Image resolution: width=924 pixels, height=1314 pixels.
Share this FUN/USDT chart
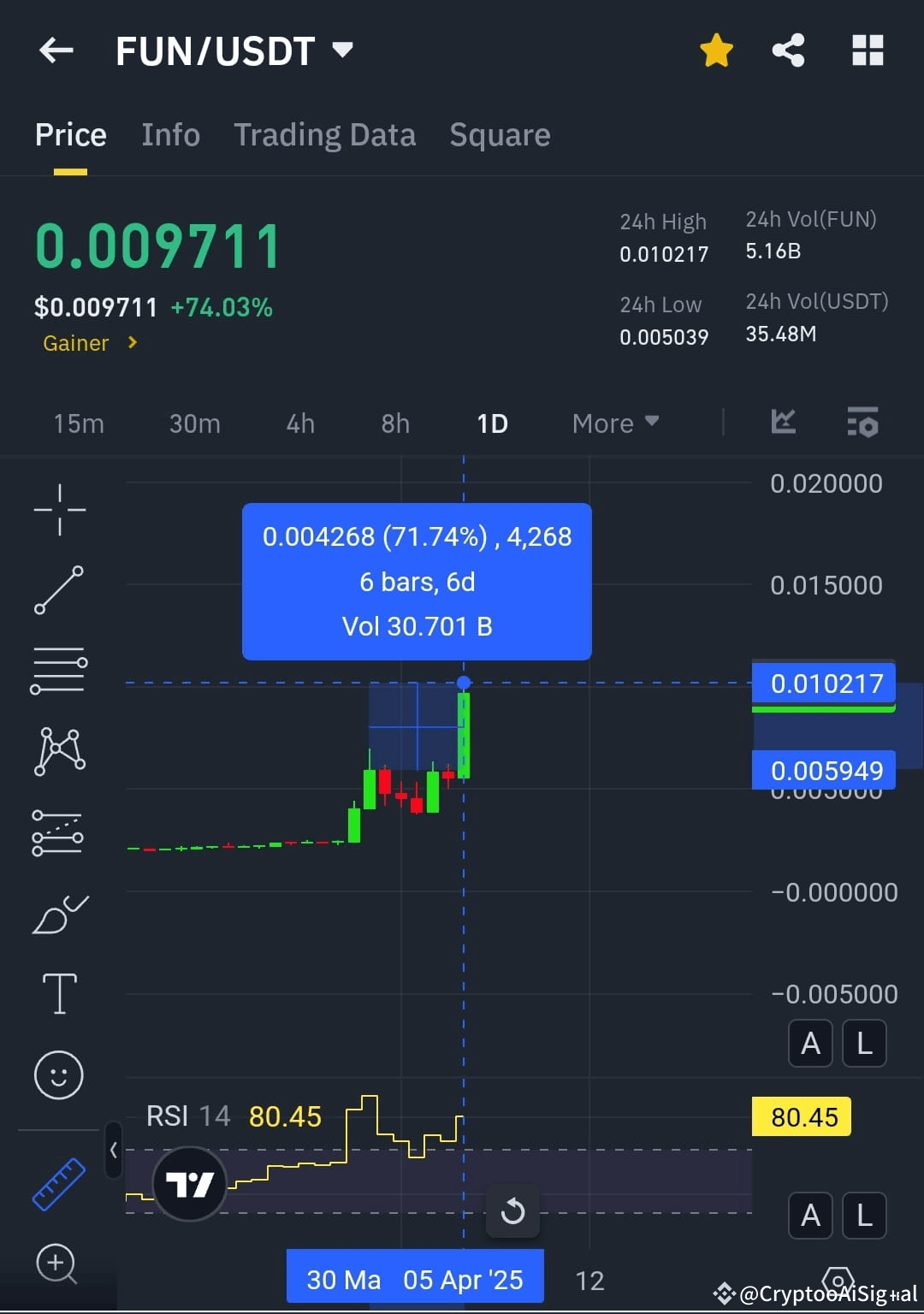[788, 50]
